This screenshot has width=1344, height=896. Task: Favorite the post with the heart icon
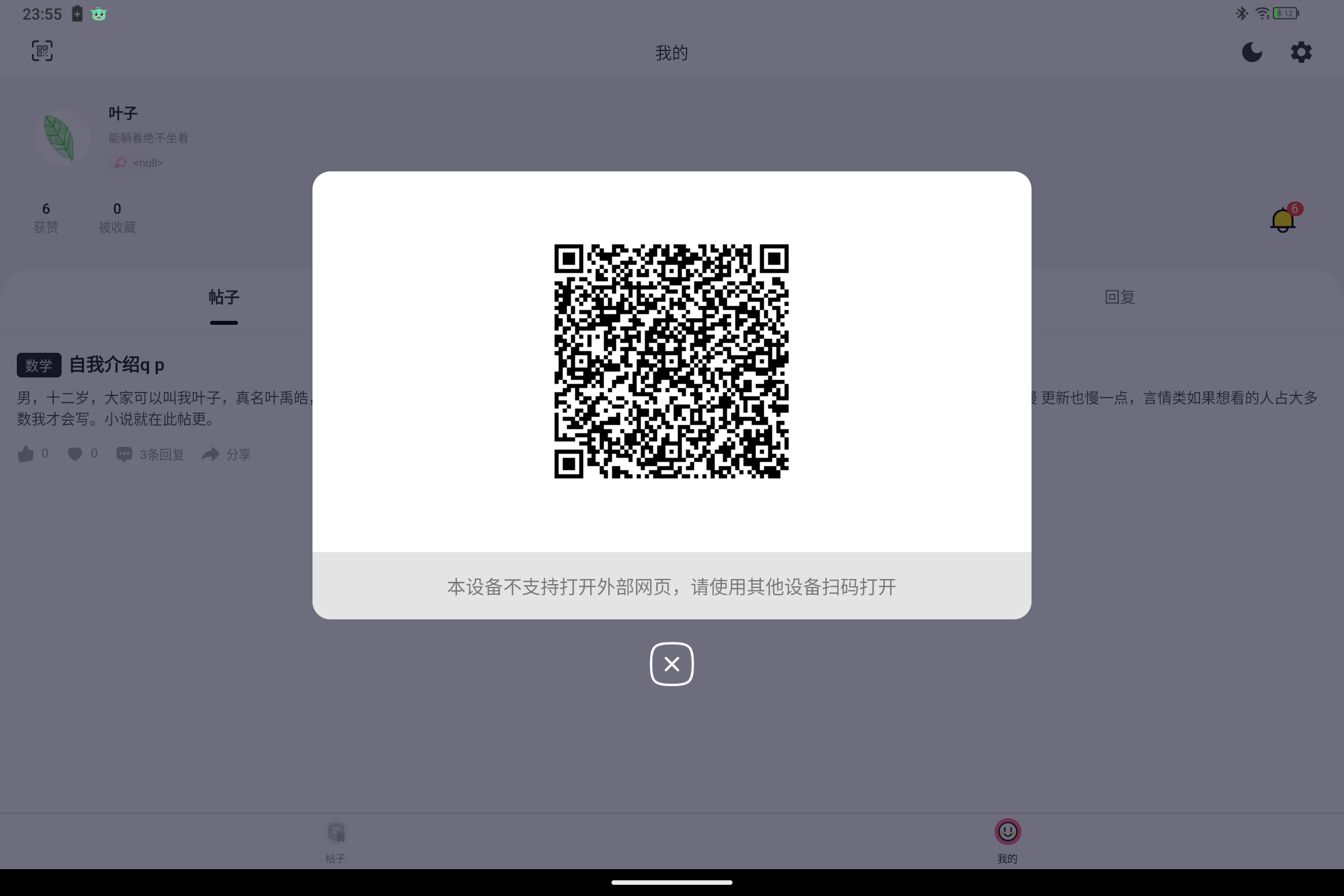click(x=76, y=454)
